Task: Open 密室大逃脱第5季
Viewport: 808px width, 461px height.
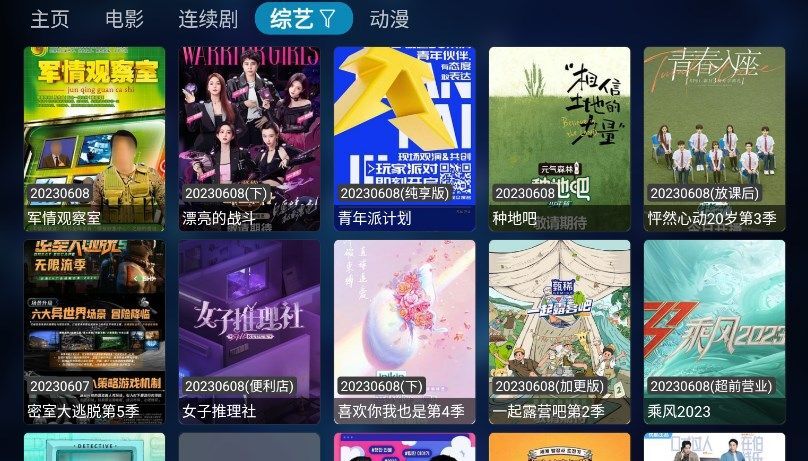Action: click(x=94, y=331)
